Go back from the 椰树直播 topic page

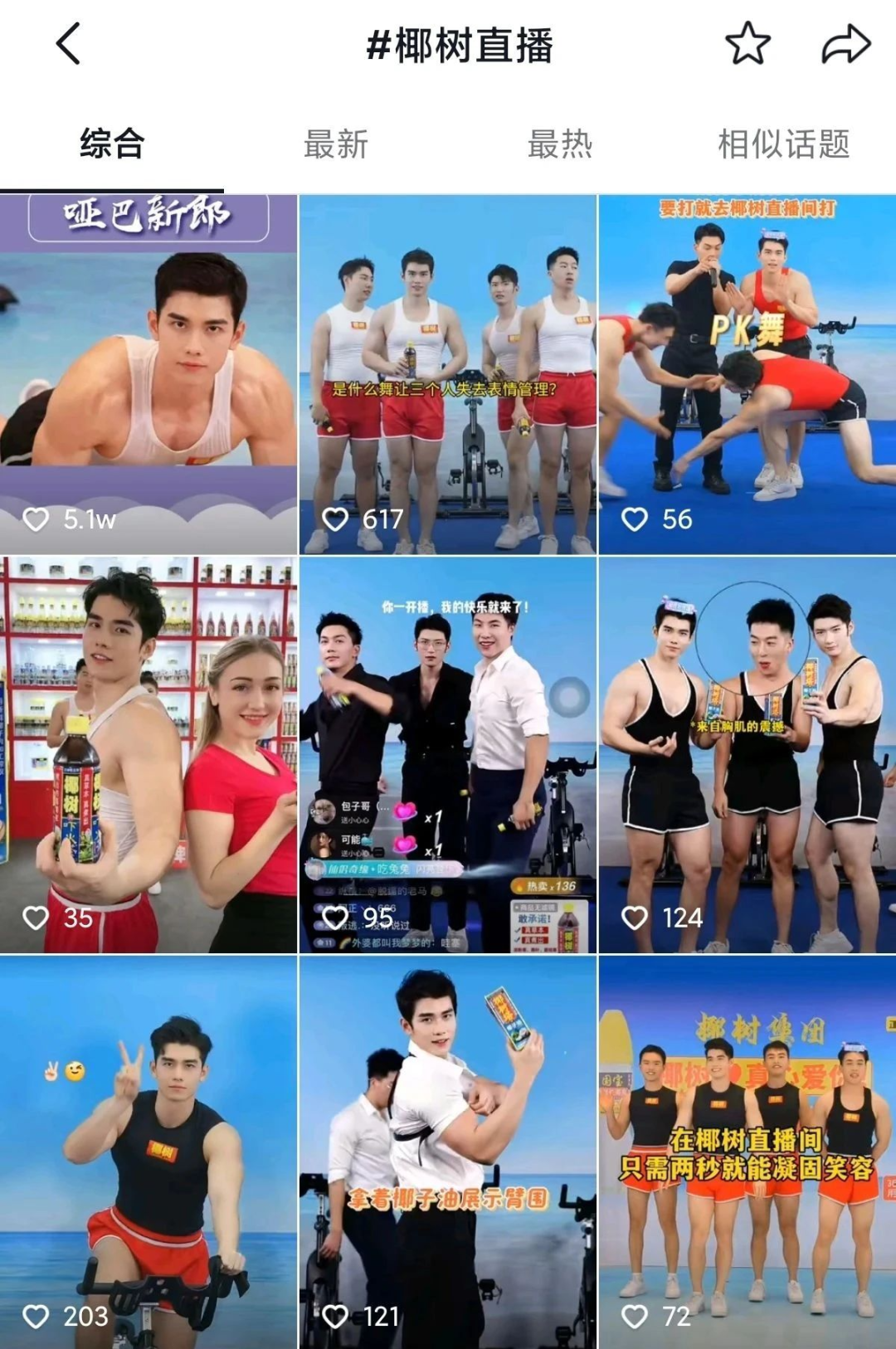coord(68,44)
